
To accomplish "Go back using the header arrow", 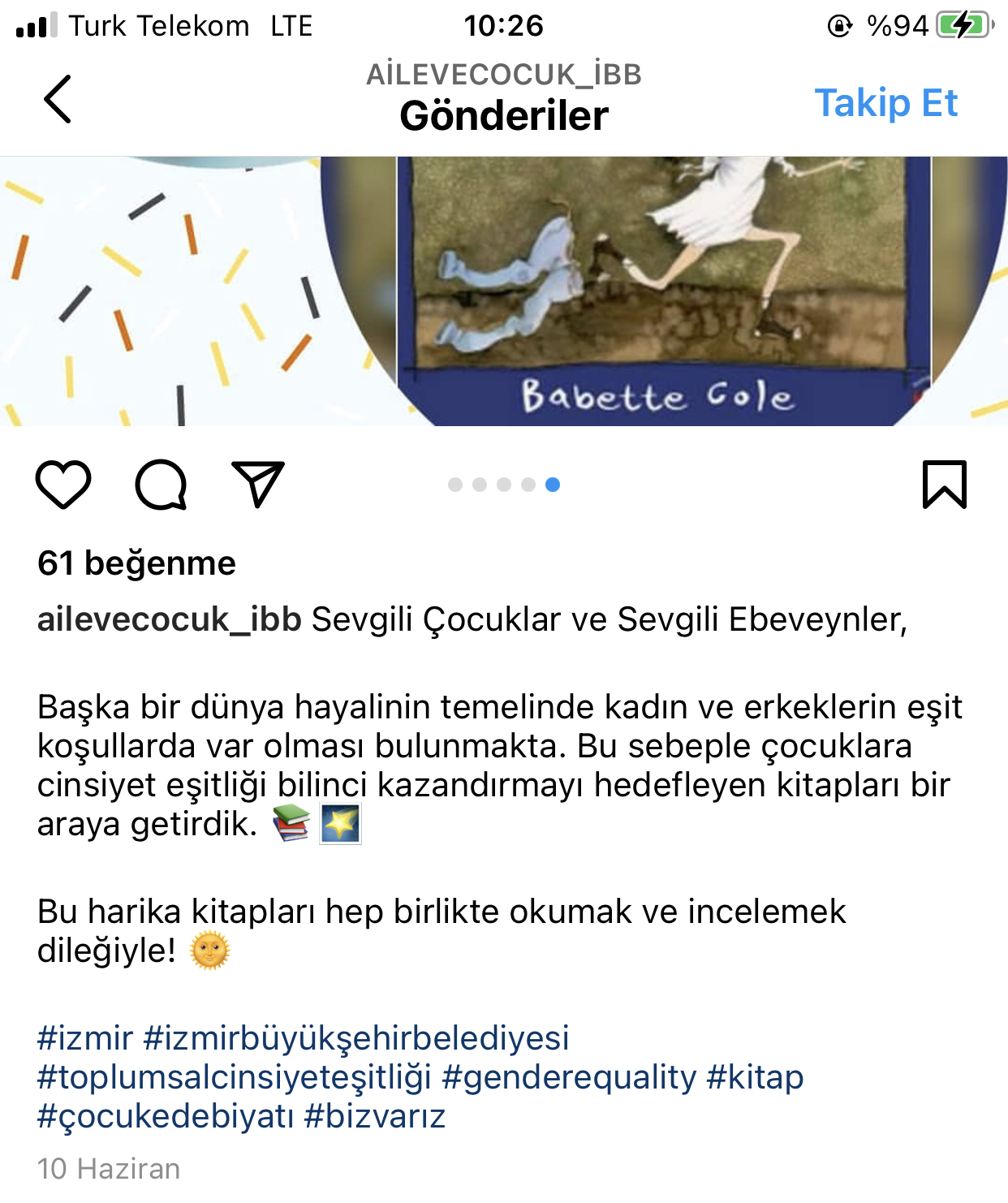I will click(58, 99).
